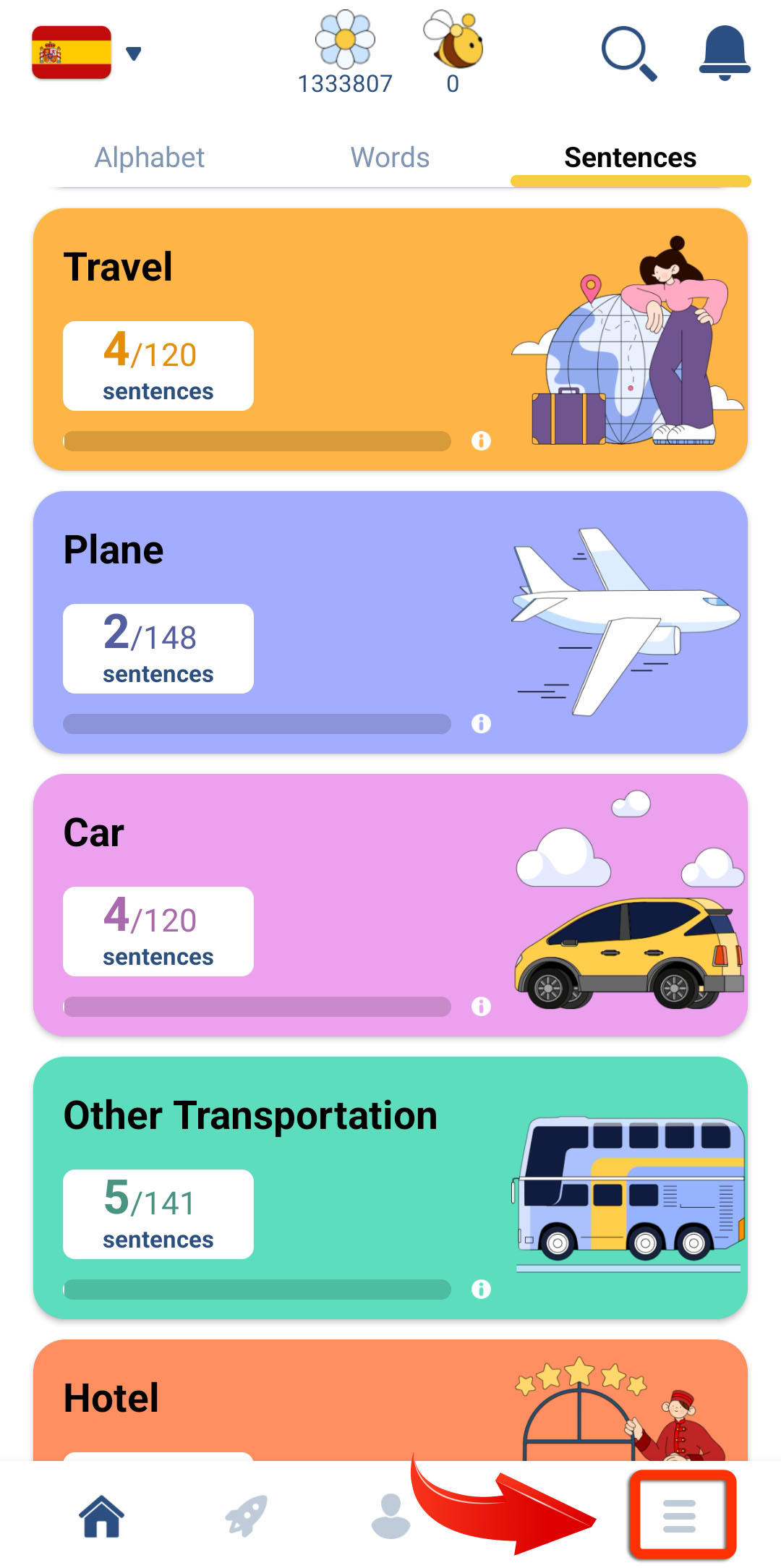Tap the info icon on Plane card
This screenshot has width=781, height=1568.
pyautogui.click(x=481, y=723)
